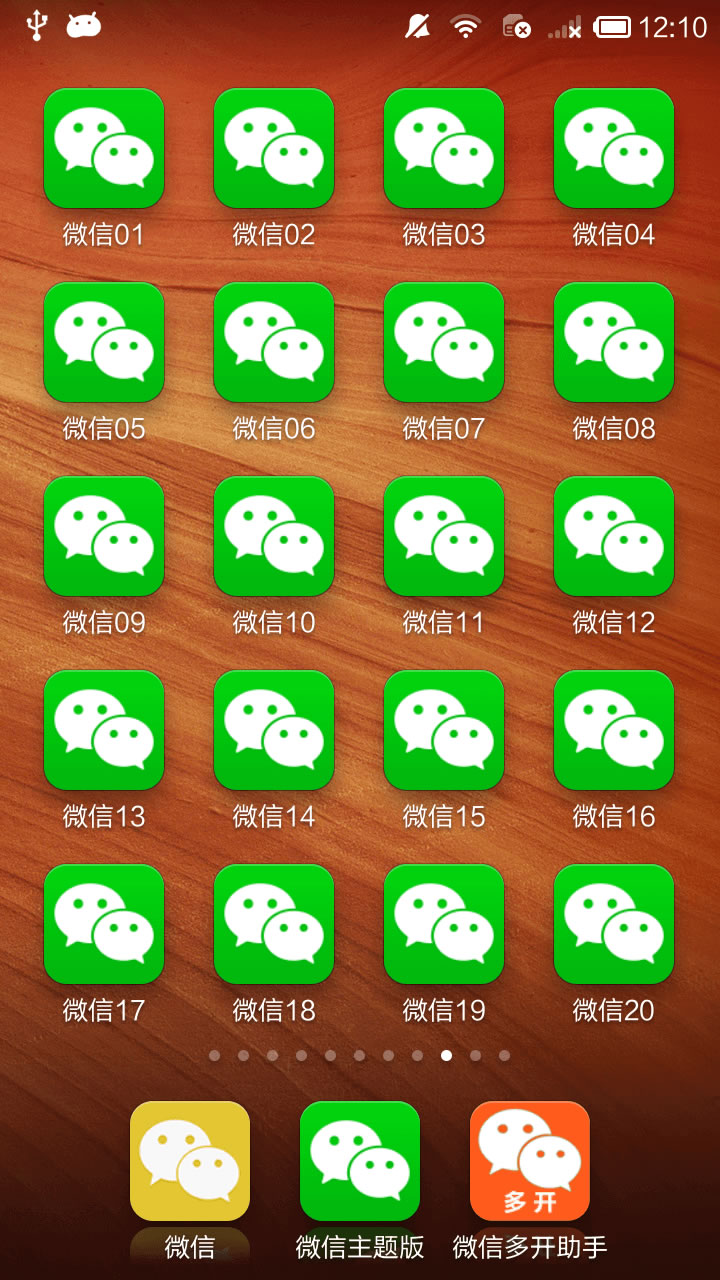Image resolution: width=720 pixels, height=1280 pixels.
Task: Select the highlighted home screen page indicator dot
Action: (446, 1055)
